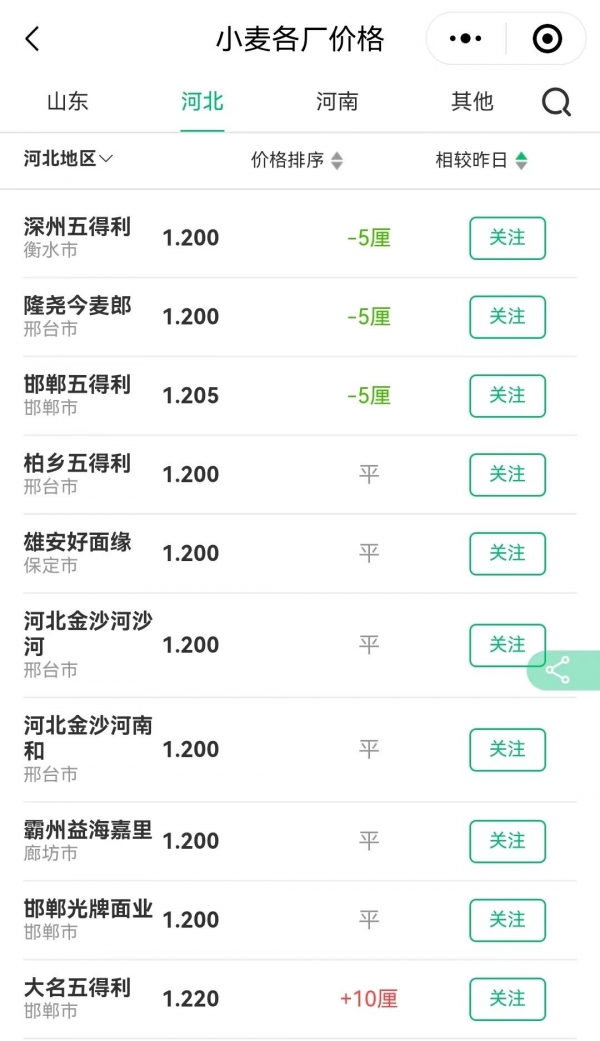Expand the 河北地区 region dropdown
The image size is (600, 1041).
(x=68, y=159)
